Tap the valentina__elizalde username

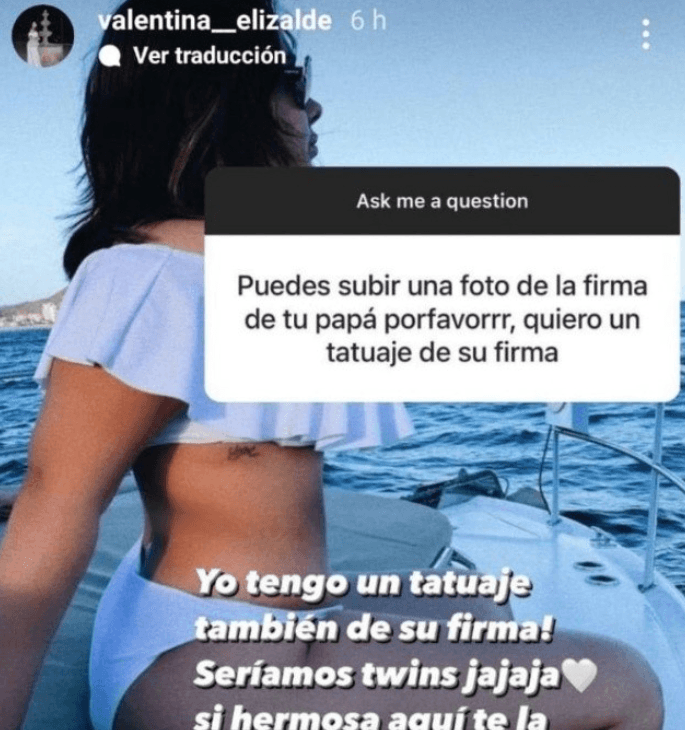click(x=215, y=21)
